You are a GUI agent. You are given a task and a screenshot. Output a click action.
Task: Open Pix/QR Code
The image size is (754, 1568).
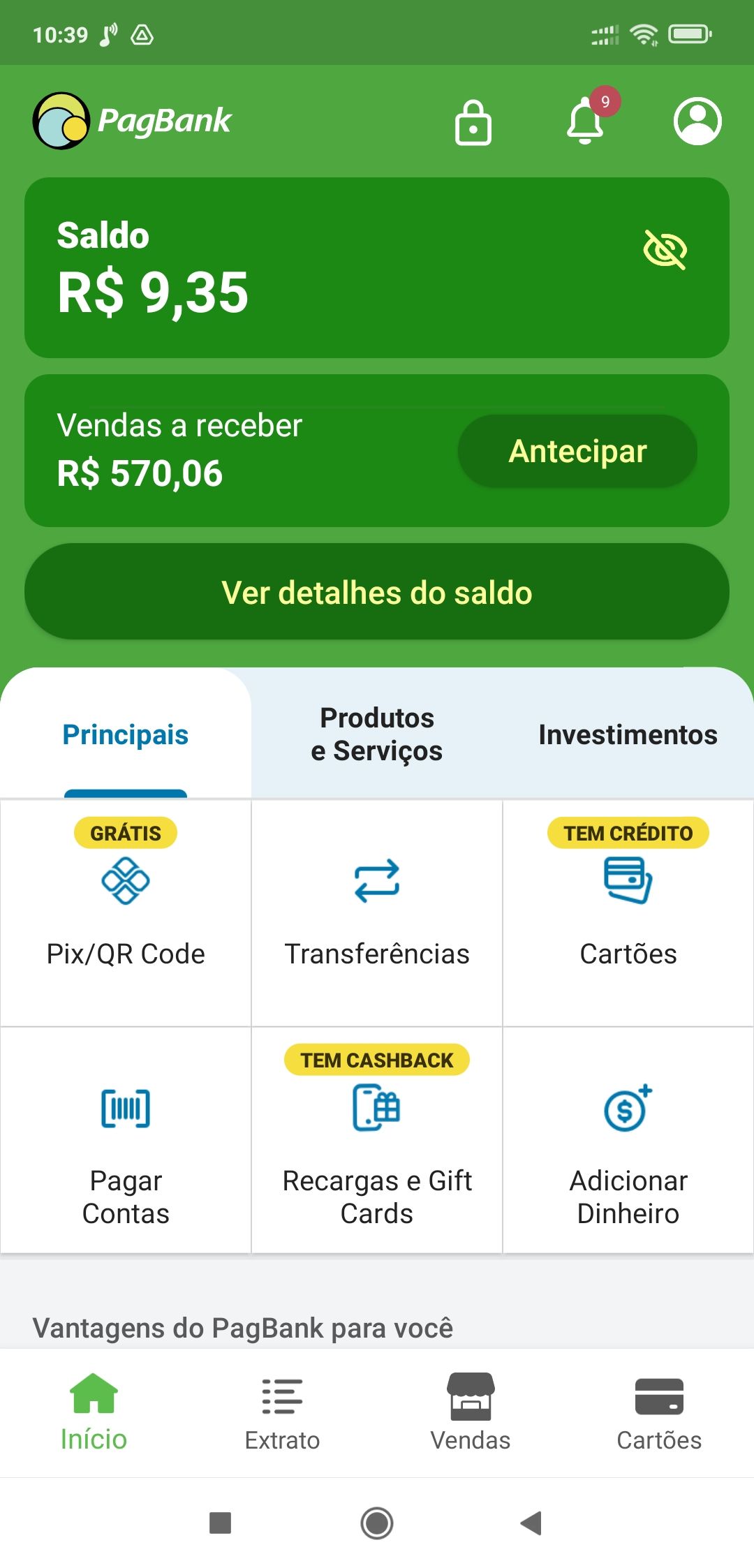click(126, 913)
